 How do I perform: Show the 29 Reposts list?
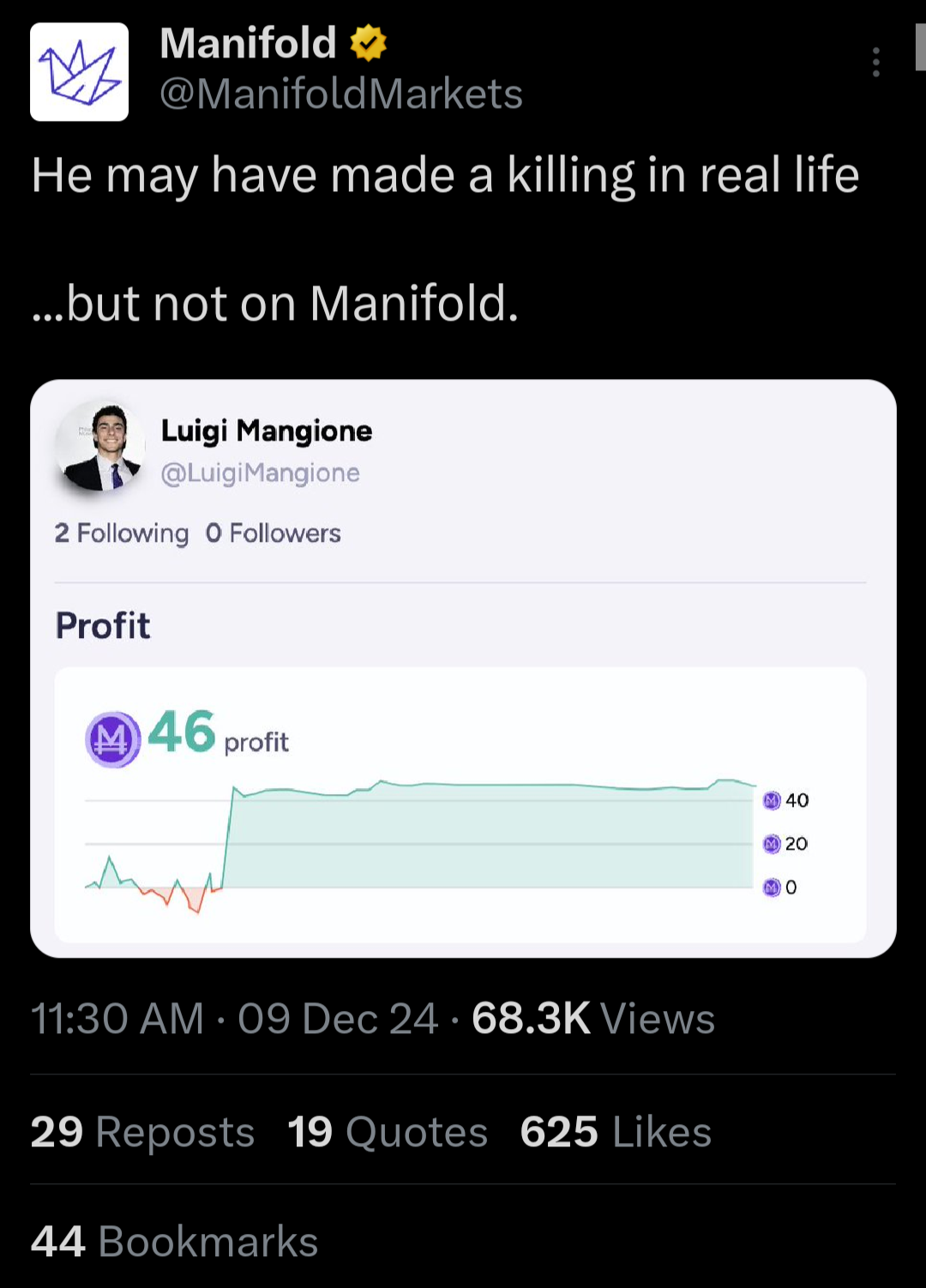(142, 1132)
